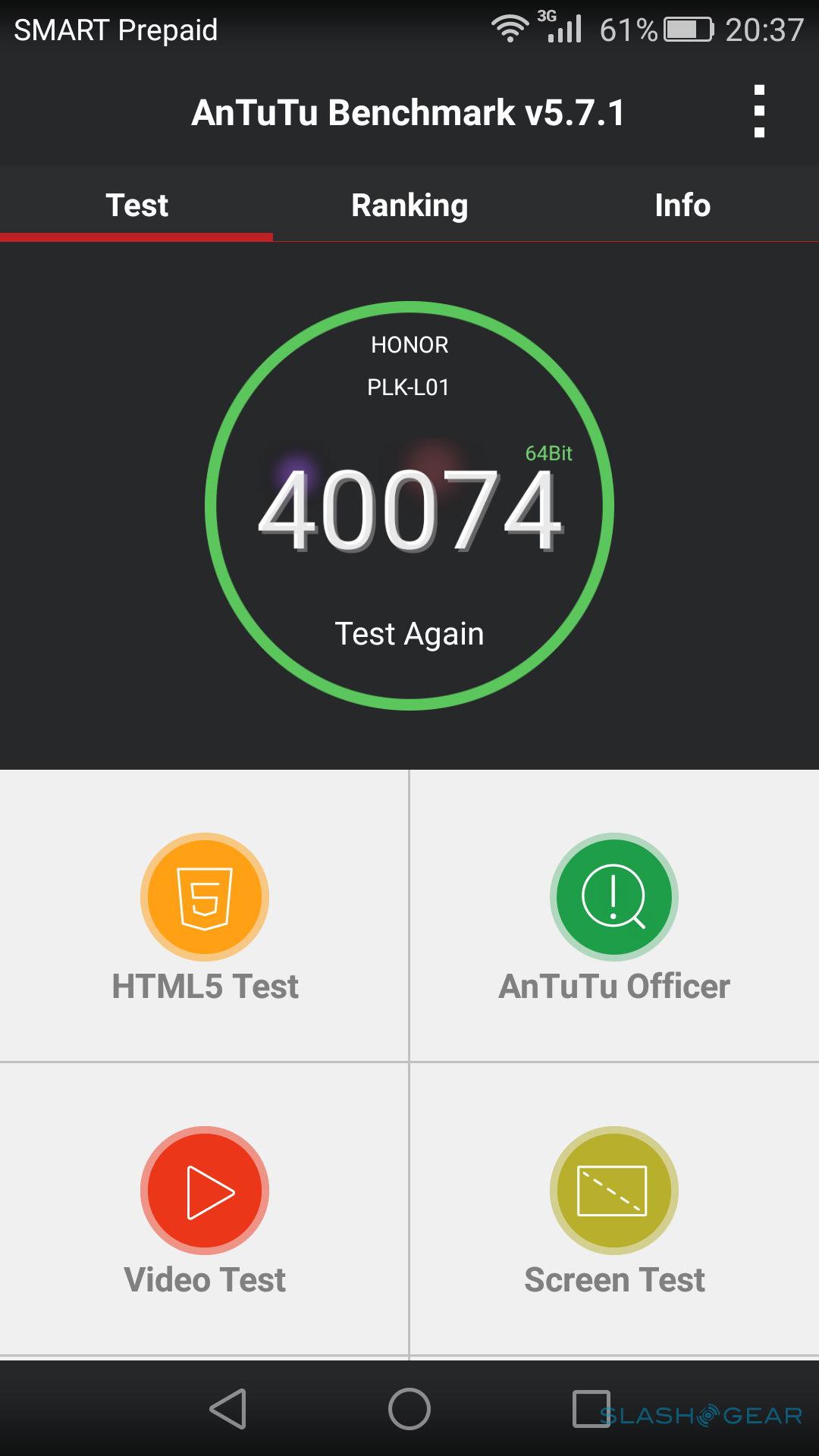Switch to the Ranking tab
This screenshot has width=819, height=1456.
point(409,205)
